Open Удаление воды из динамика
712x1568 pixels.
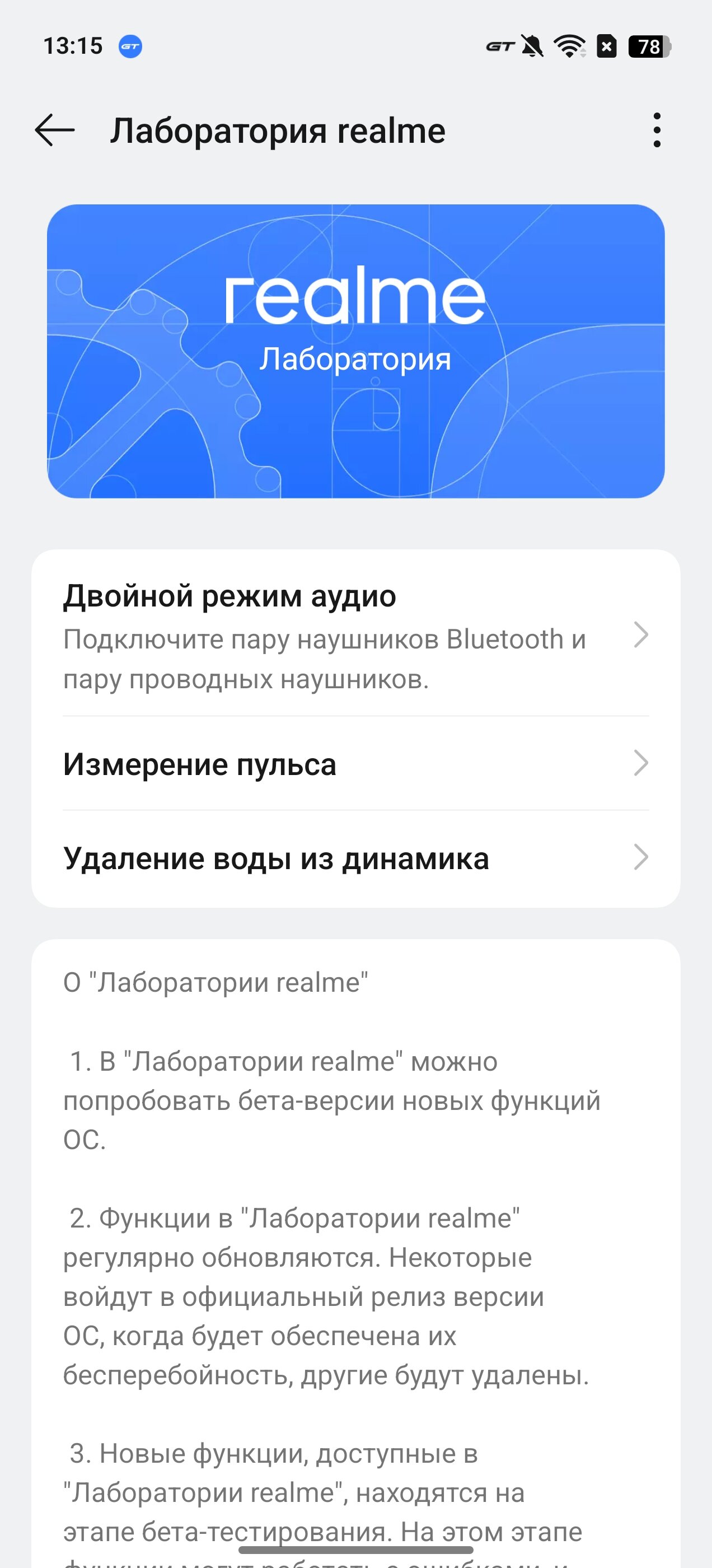coord(356,858)
